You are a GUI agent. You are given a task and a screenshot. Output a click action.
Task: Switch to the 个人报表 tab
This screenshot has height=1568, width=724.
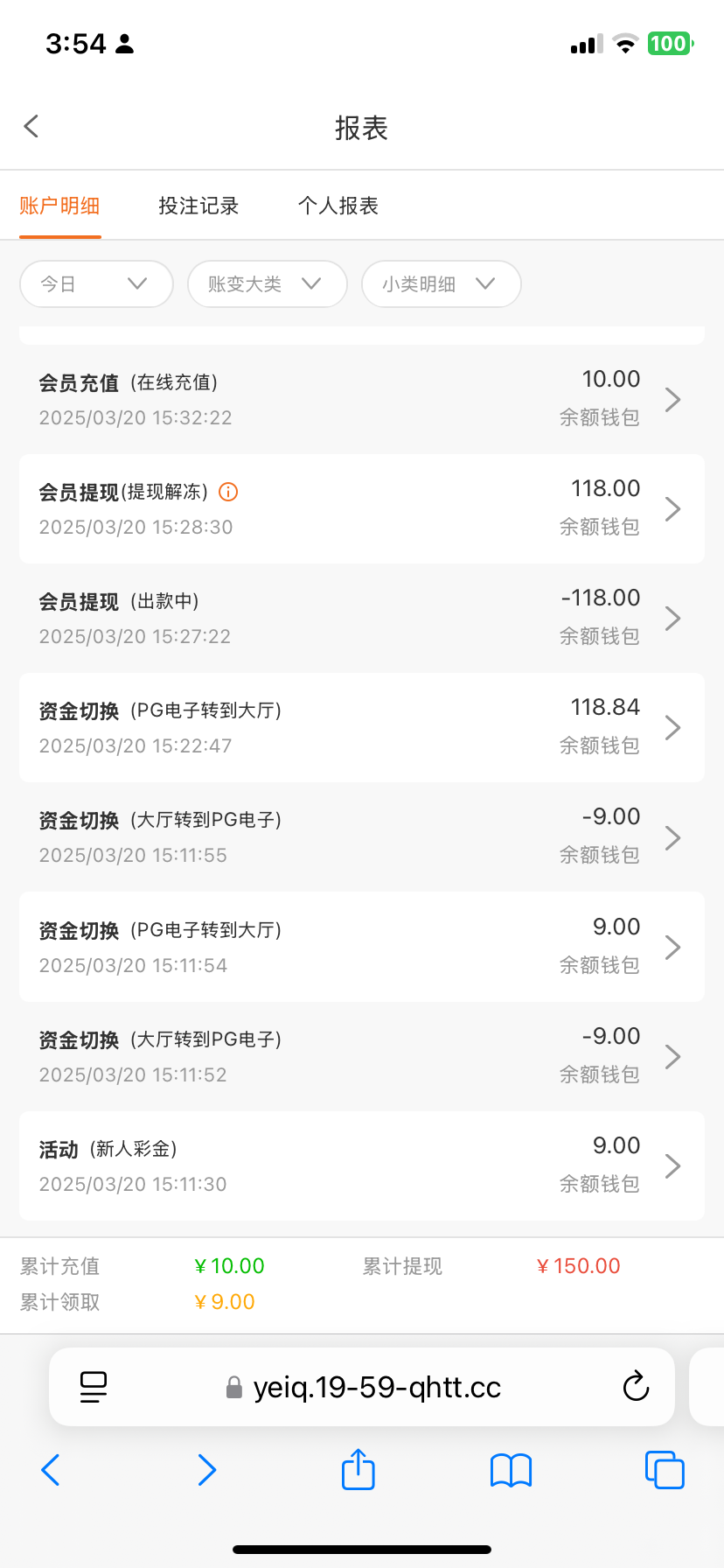[x=338, y=206]
